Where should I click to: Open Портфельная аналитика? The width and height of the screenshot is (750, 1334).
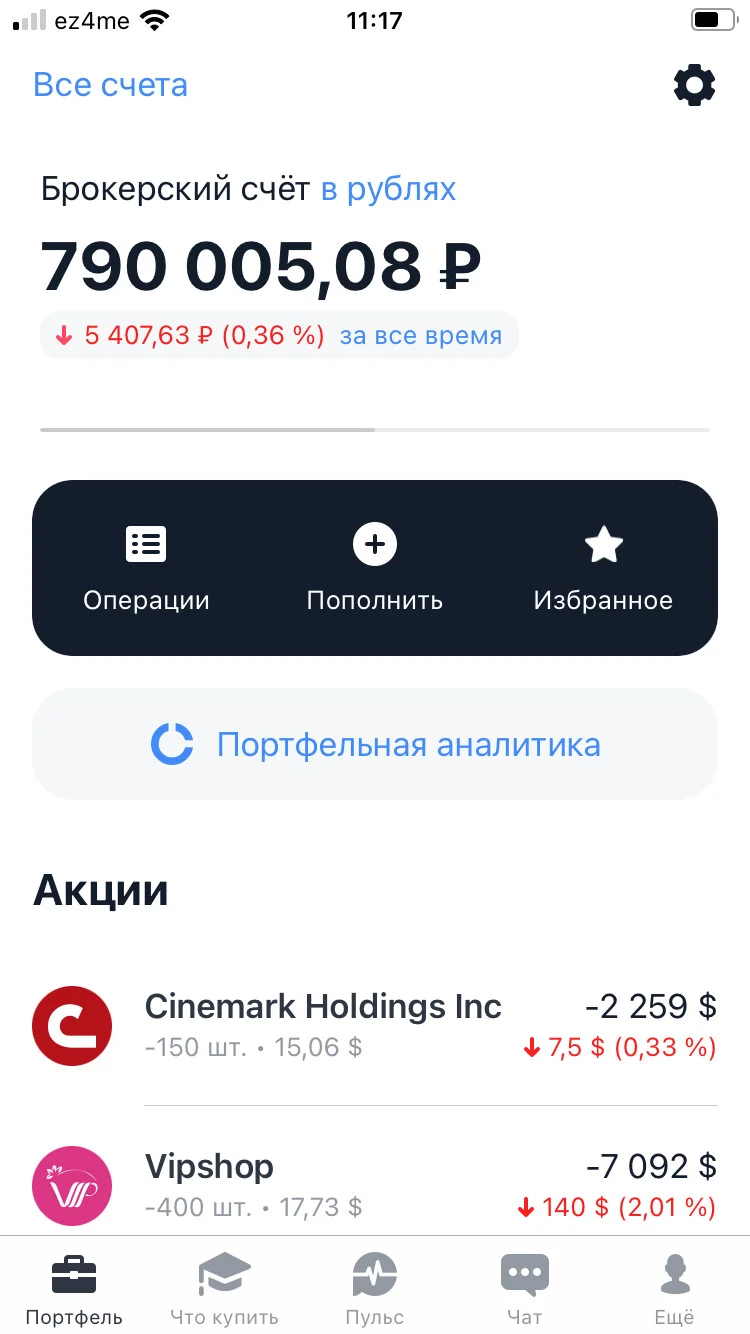[x=375, y=744]
